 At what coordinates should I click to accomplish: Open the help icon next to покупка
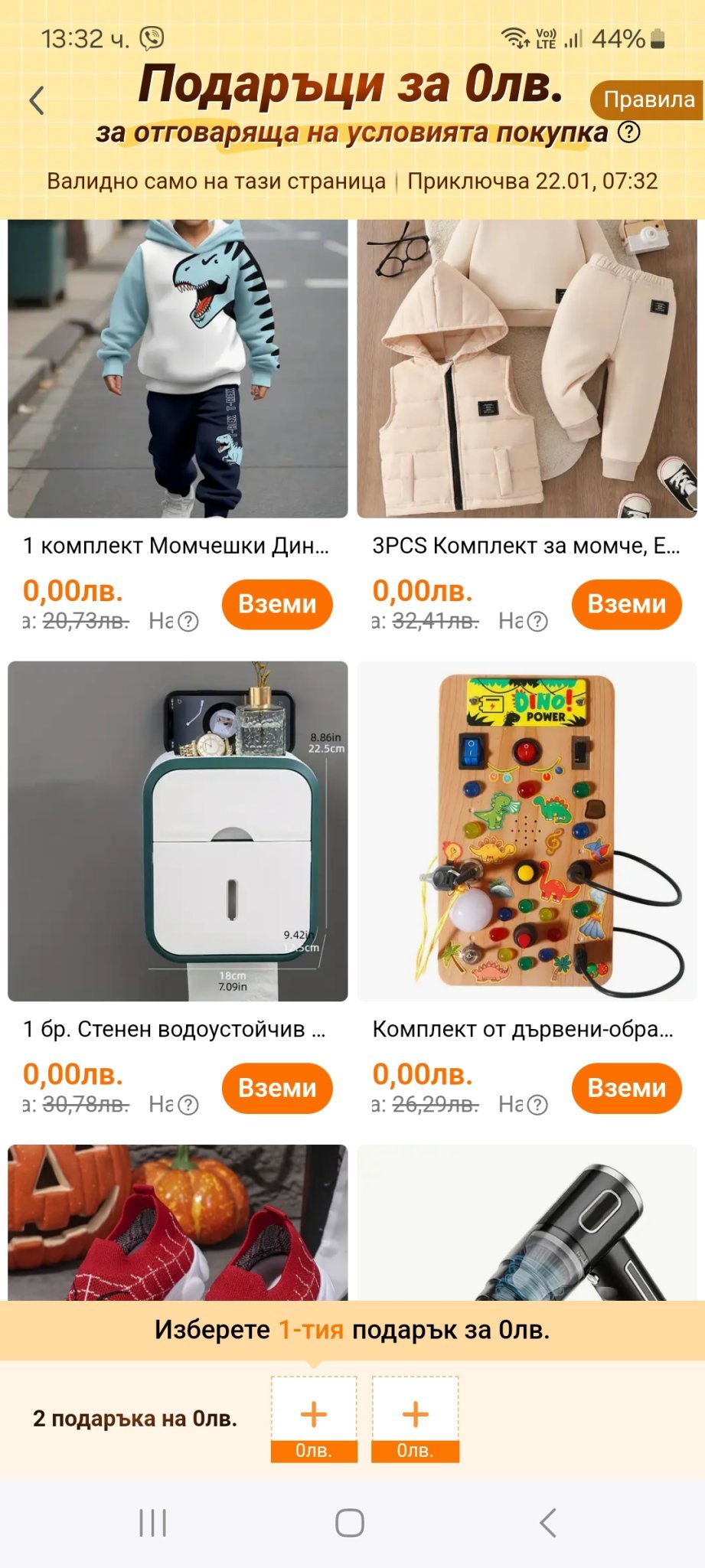(628, 132)
